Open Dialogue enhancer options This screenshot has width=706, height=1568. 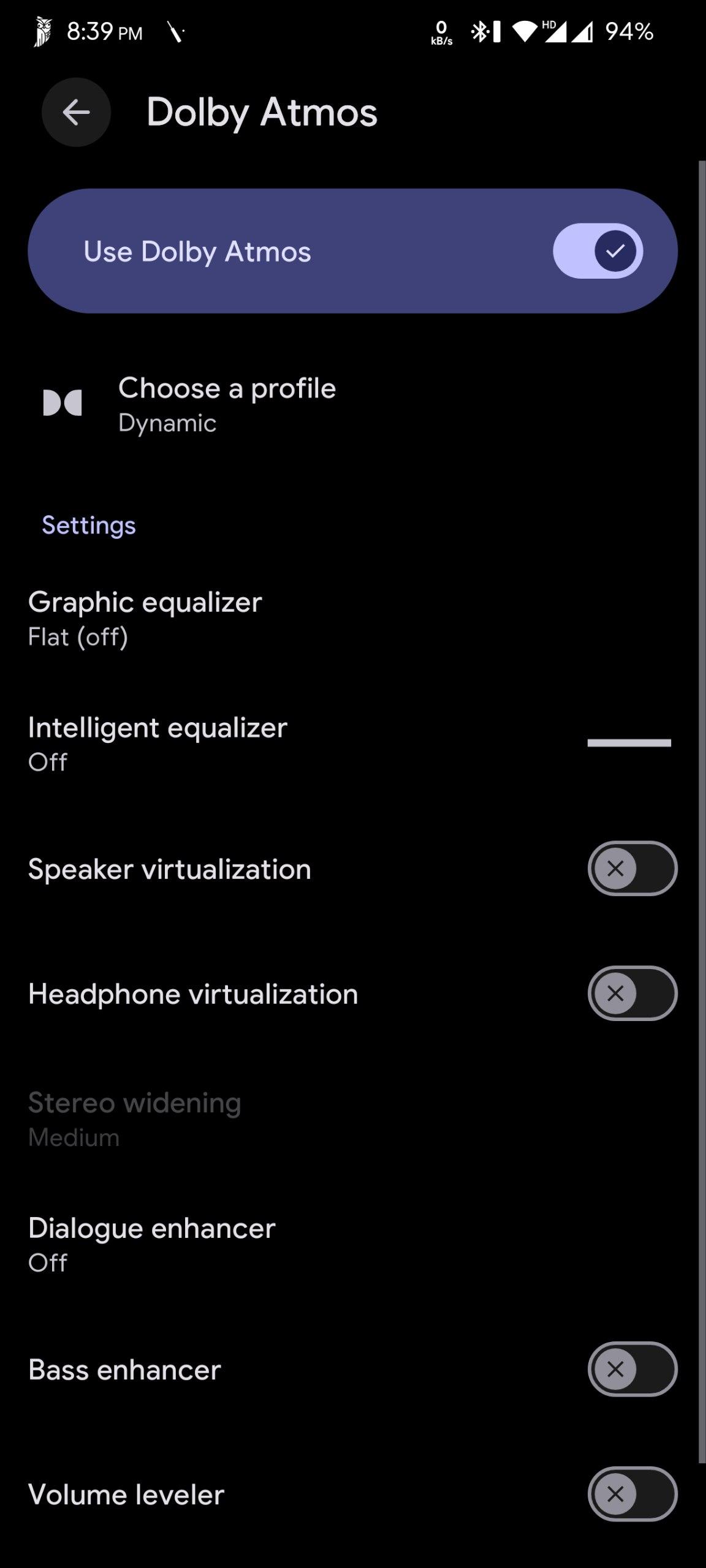click(152, 1245)
